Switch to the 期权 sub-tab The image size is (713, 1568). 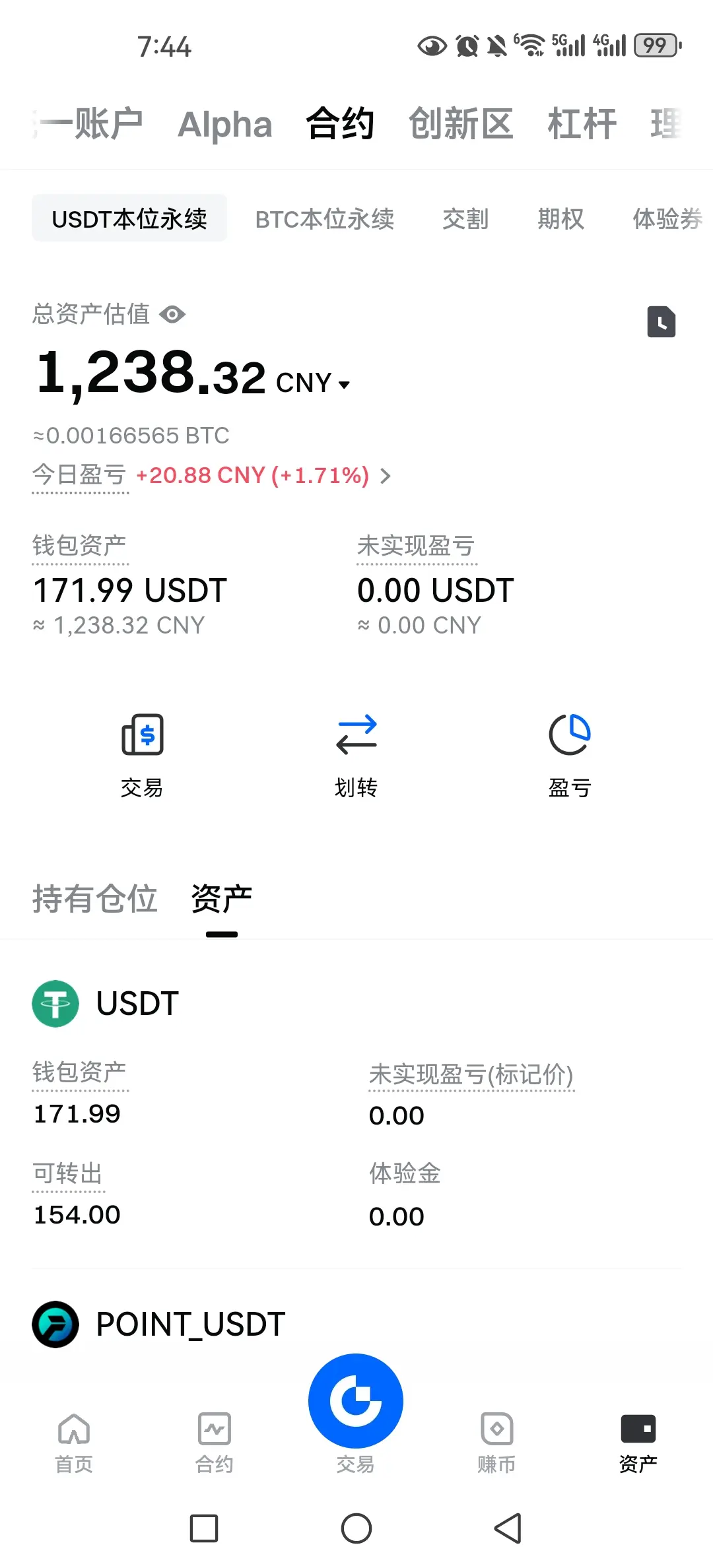coord(560,218)
